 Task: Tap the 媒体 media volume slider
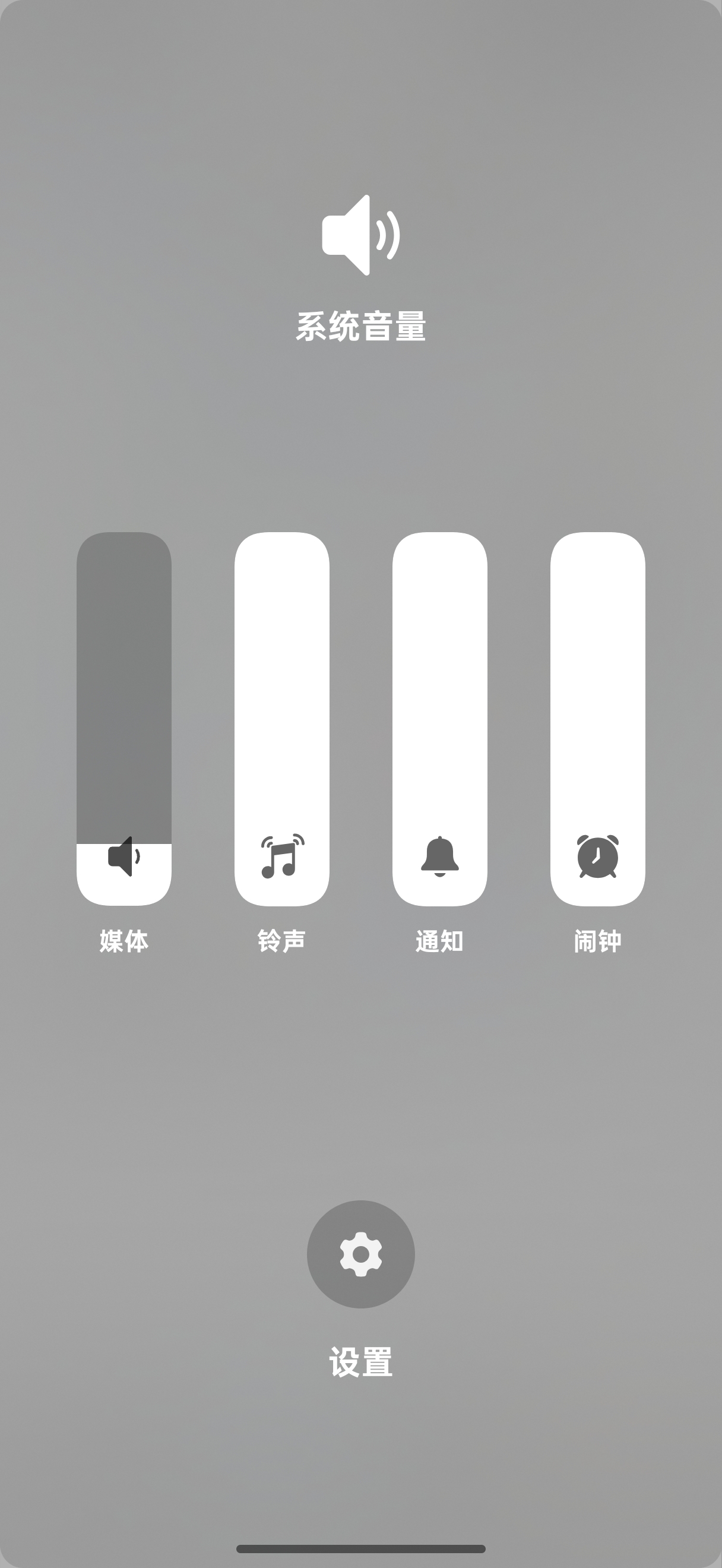pos(124,718)
